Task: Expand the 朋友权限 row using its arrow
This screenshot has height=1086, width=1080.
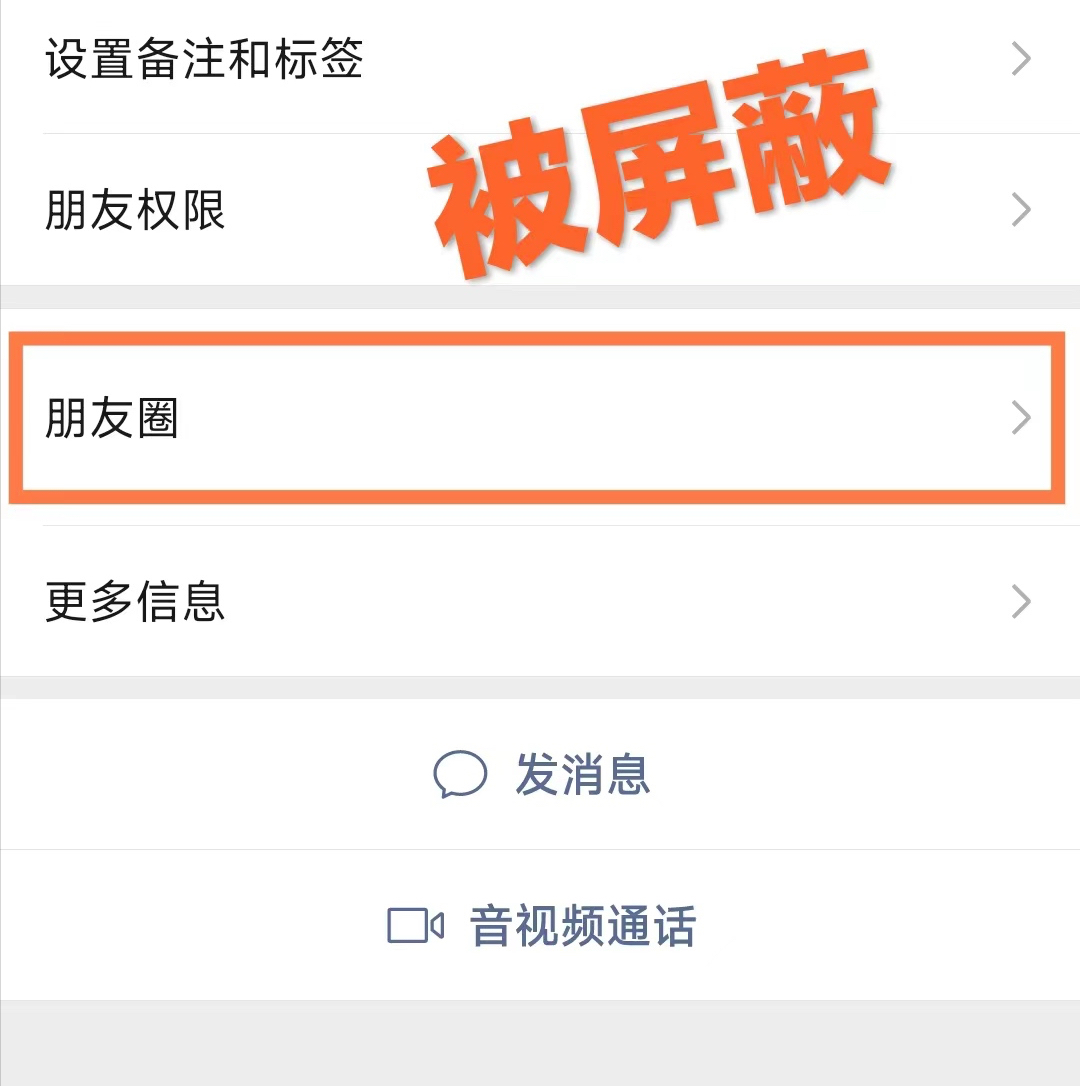Action: pyautogui.click(x=1020, y=210)
